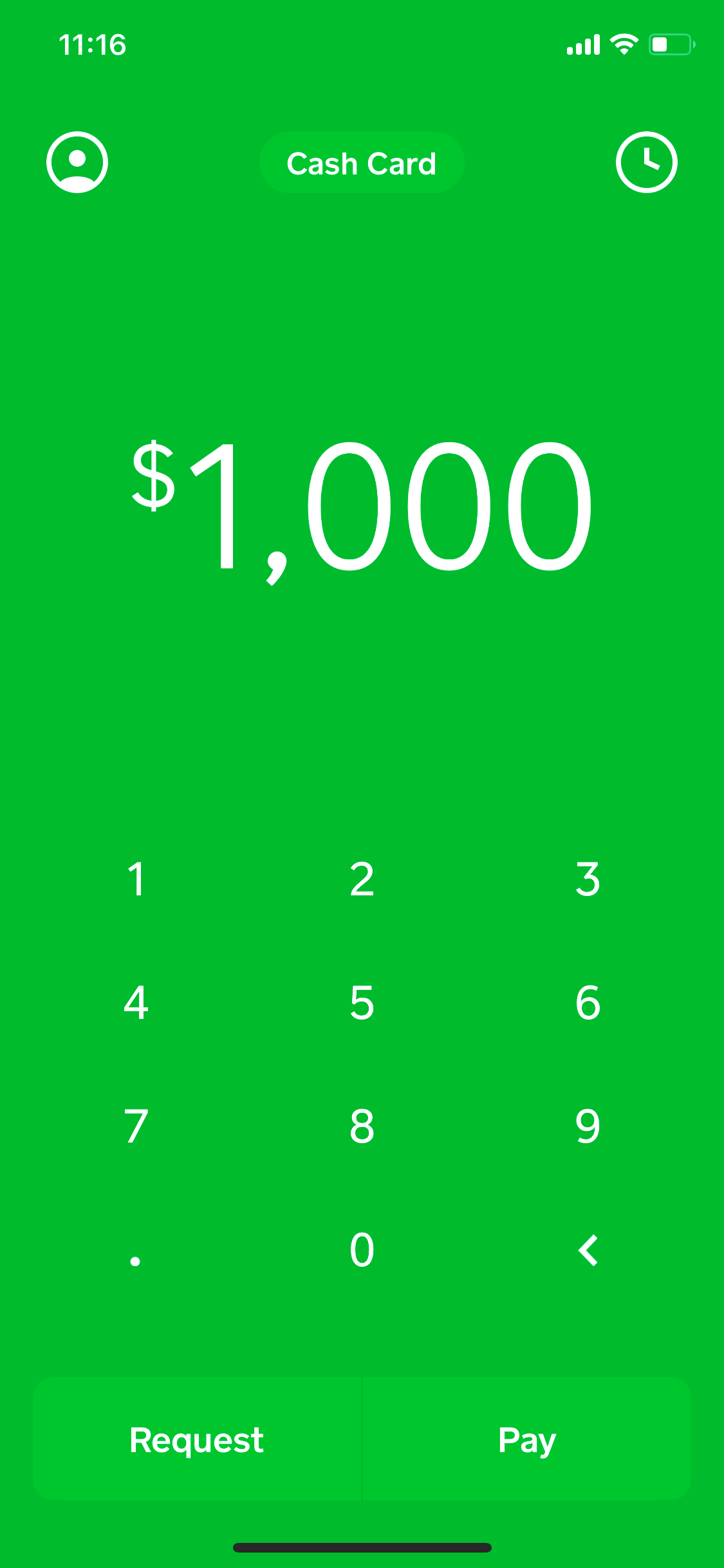Screen dimensions: 724x1568
Task: Enter digit 4 on the keypad
Action: (136, 1002)
